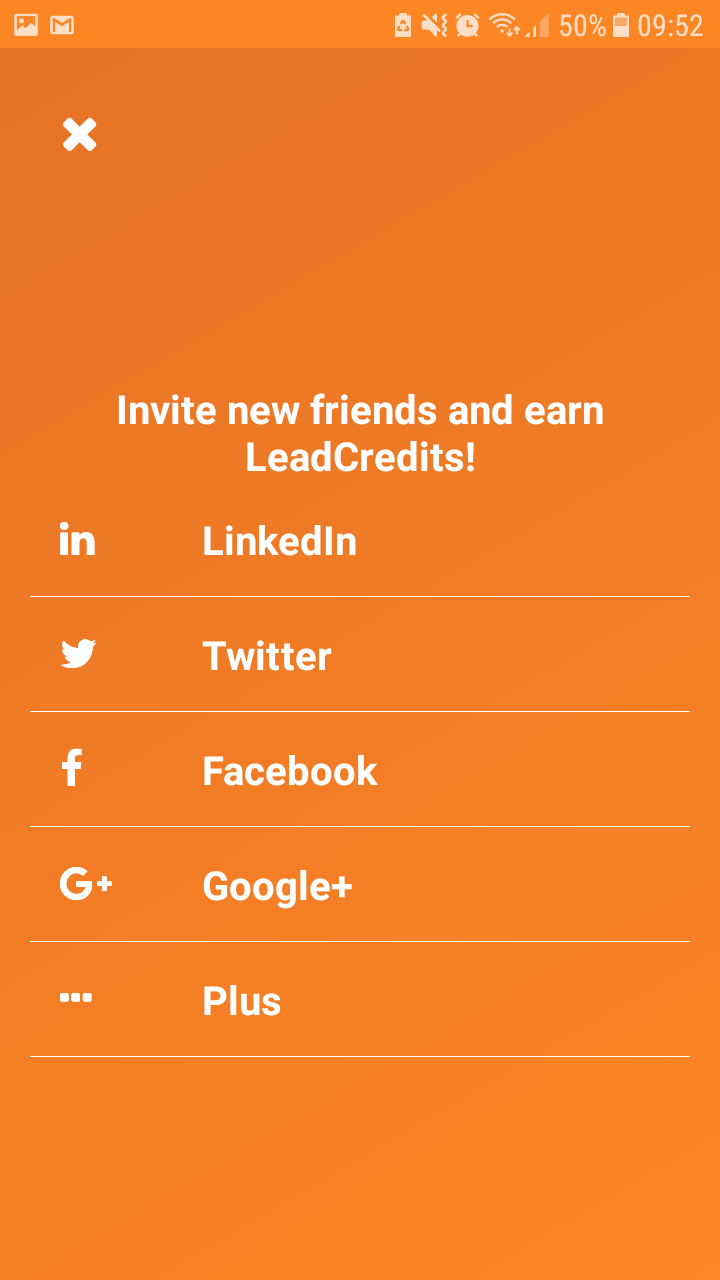Choose Facebook to invite friends
Viewport: 720px width, 1280px height.
click(x=289, y=771)
